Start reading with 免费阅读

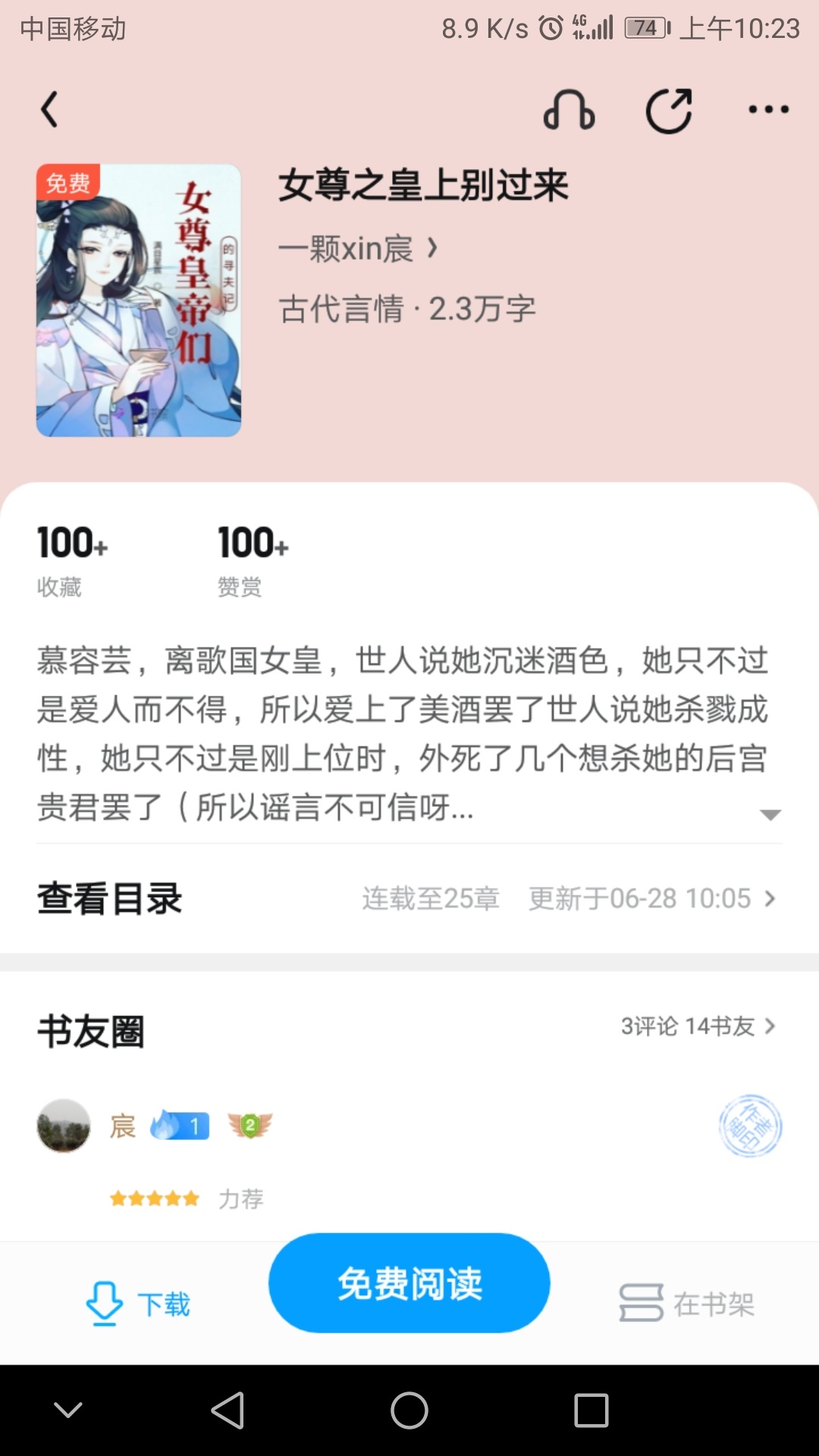pyautogui.click(x=409, y=1283)
